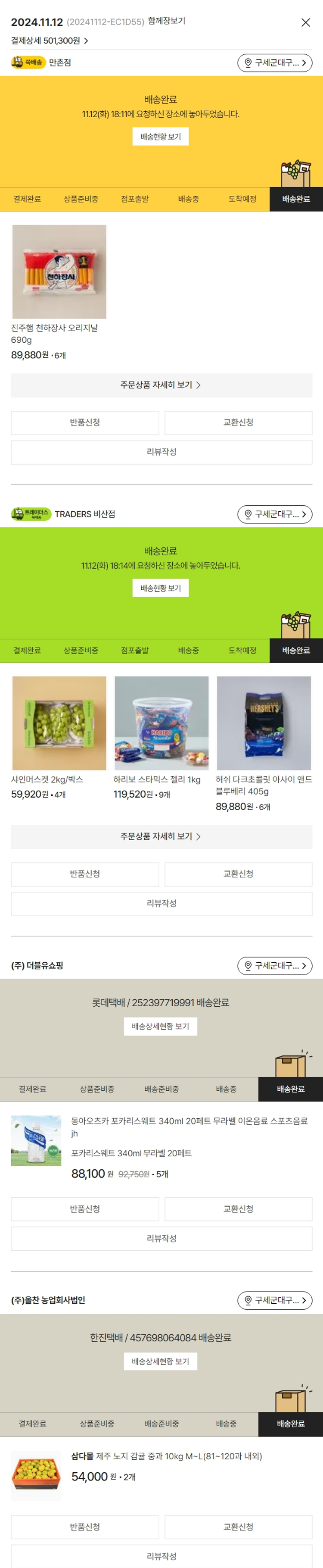Write a review for the 만촌점 order

pyautogui.click(x=161, y=452)
